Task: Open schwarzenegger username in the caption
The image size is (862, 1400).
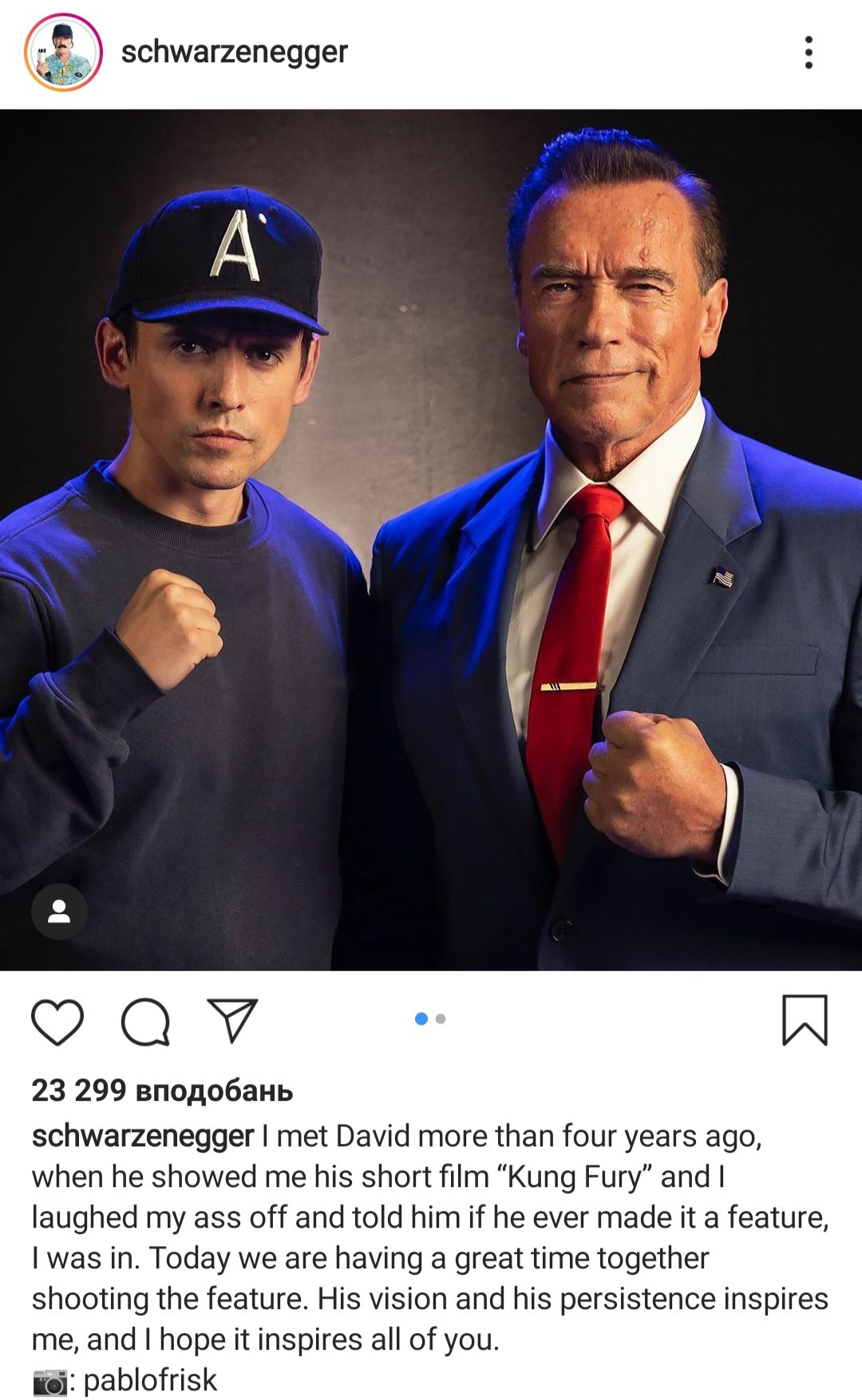Action: click(x=142, y=1136)
